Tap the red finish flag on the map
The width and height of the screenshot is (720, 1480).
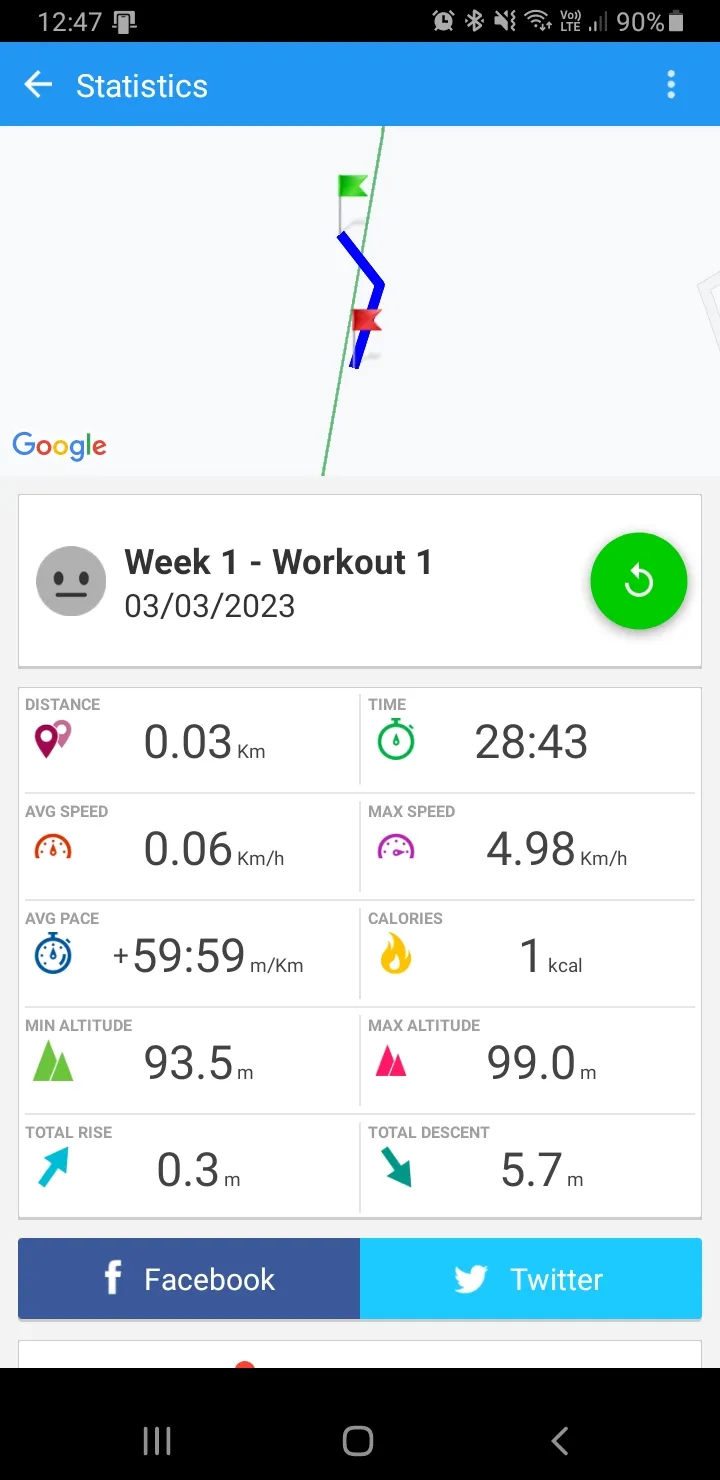point(365,318)
